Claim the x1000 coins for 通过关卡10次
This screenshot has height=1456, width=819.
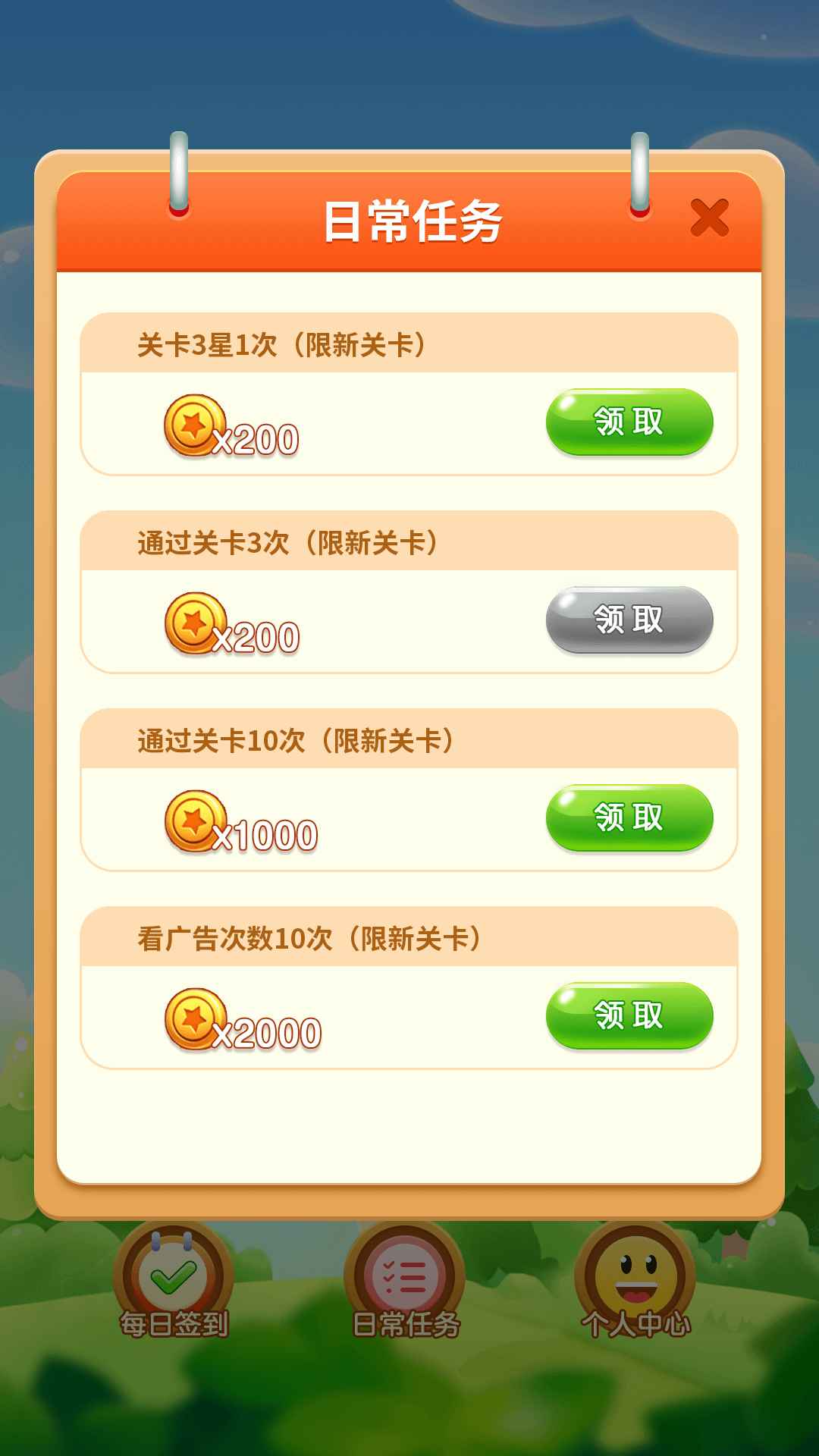pos(629,817)
